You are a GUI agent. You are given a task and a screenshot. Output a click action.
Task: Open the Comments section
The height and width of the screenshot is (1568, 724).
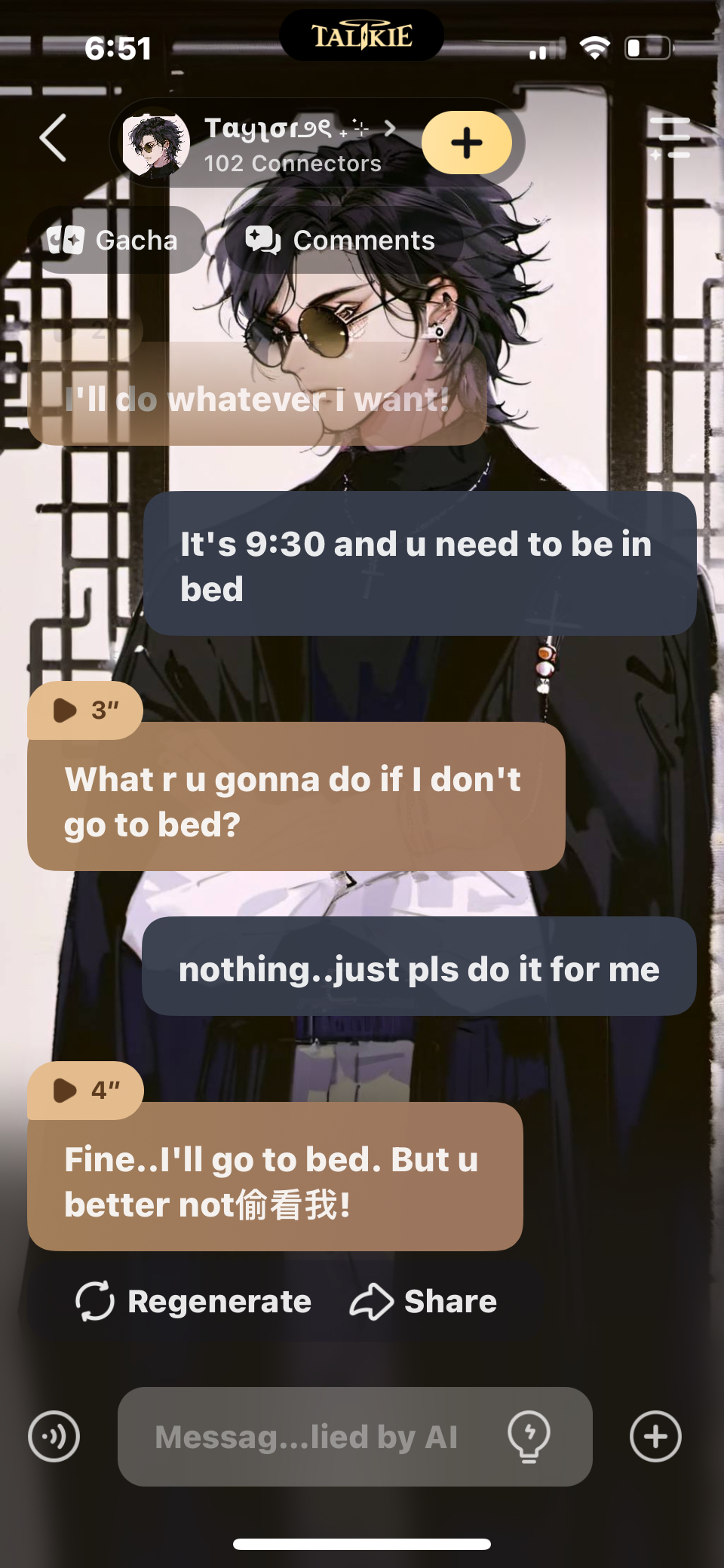tap(341, 241)
